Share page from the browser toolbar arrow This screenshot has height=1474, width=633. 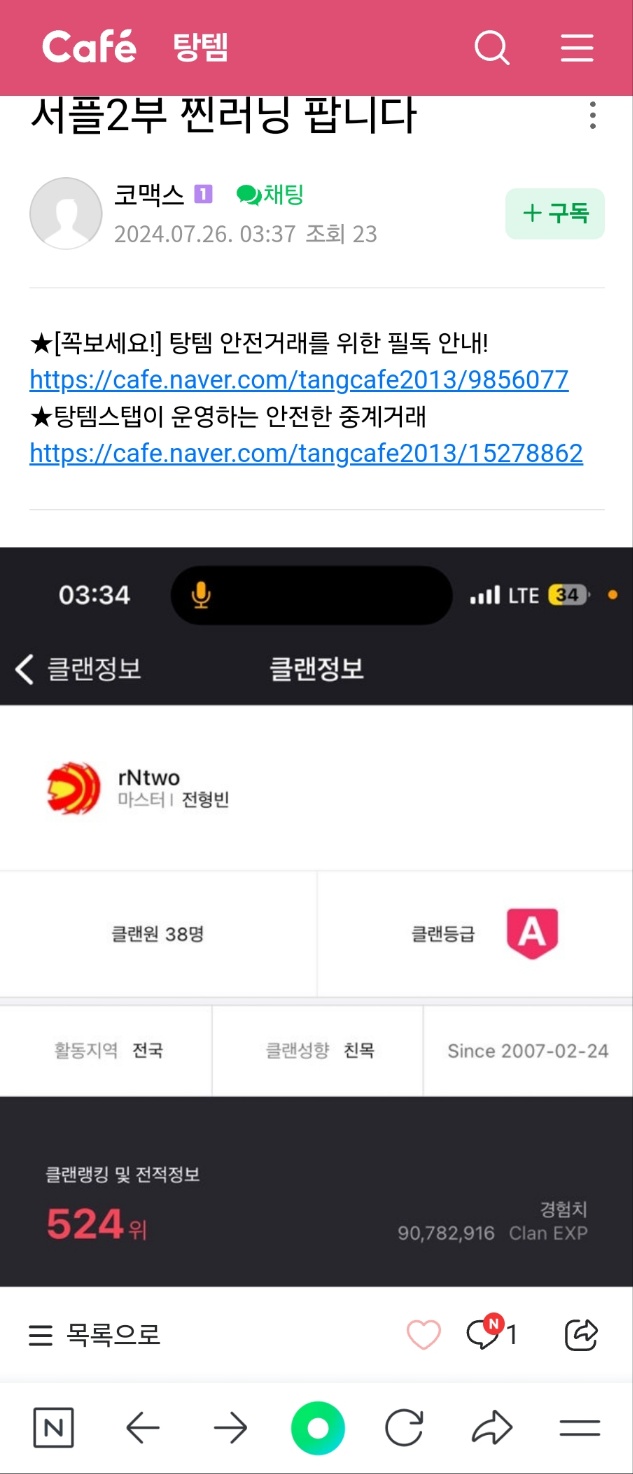(491, 1428)
